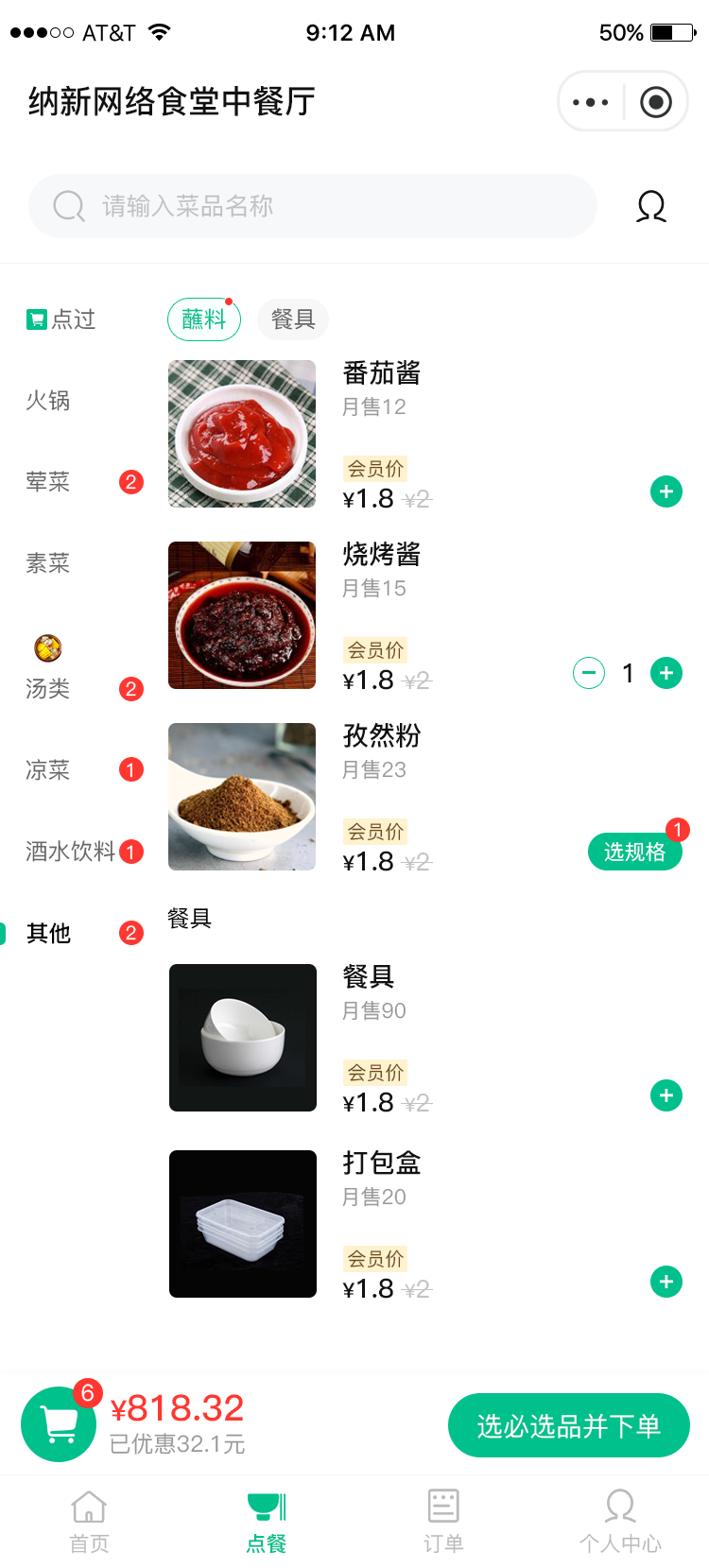Click 点过 at top of sidebar
Viewport: 709px width, 1568px height.
pyautogui.click(x=60, y=319)
